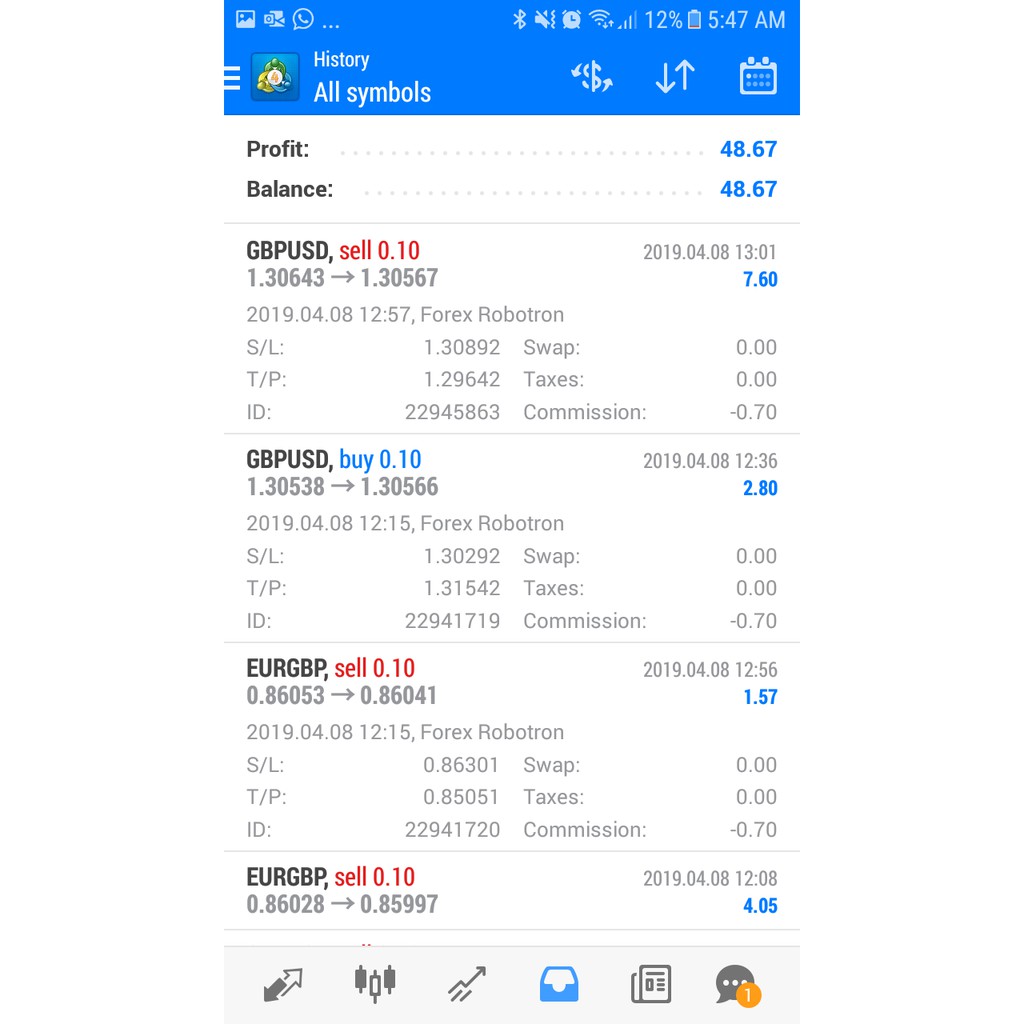Viewport: 1024px width, 1024px height.
Task: Switch to the Chart tab
Action: tap(375, 984)
